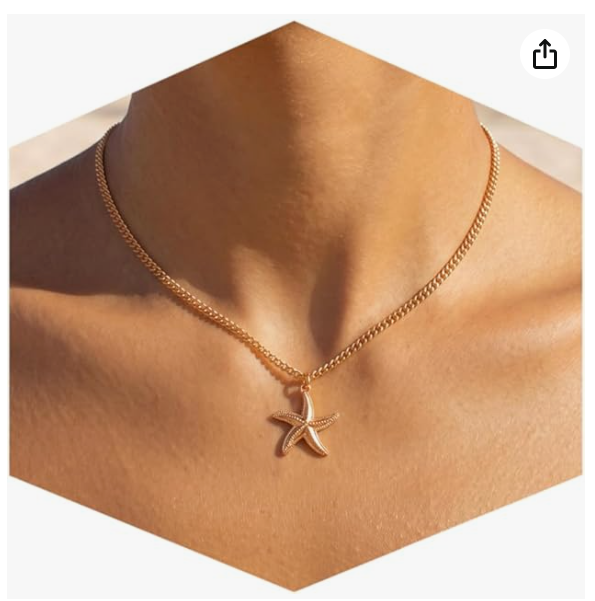The height and width of the screenshot is (601, 595).
Task: Open the starfish necklace product image
Action: 296,306
